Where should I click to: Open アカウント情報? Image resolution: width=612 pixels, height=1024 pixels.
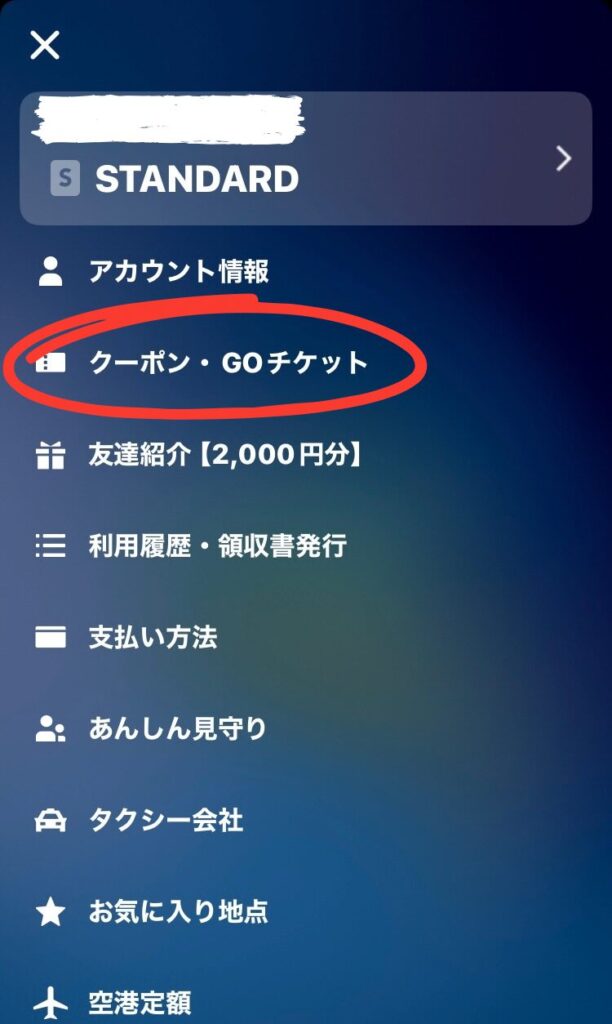[x=178, y=272]
